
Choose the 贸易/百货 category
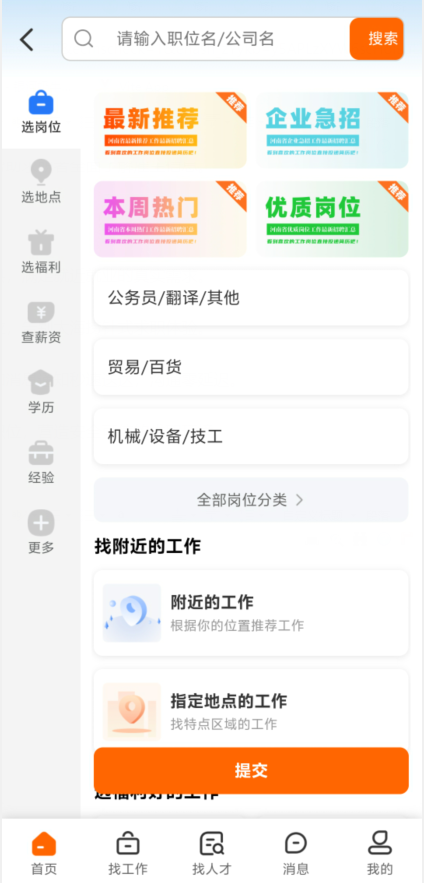251,367
